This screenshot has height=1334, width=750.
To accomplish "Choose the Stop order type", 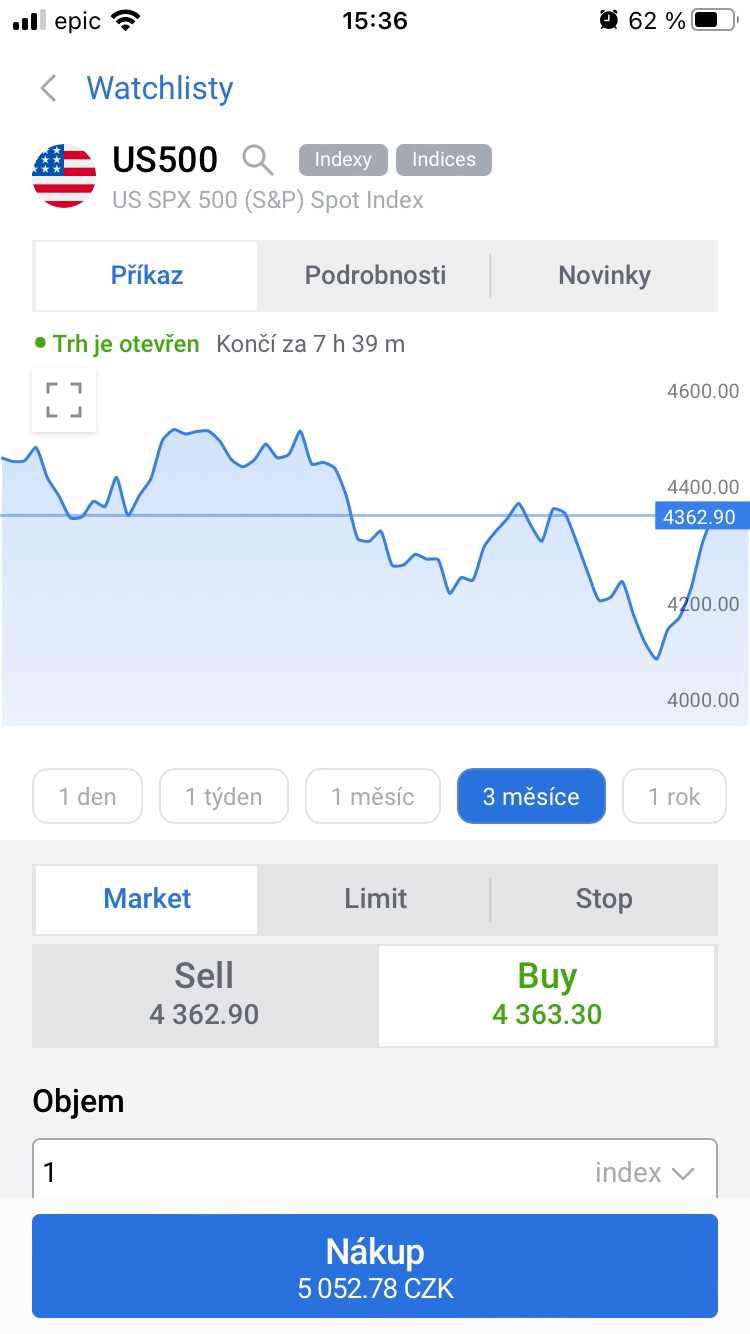I will 604,899.
